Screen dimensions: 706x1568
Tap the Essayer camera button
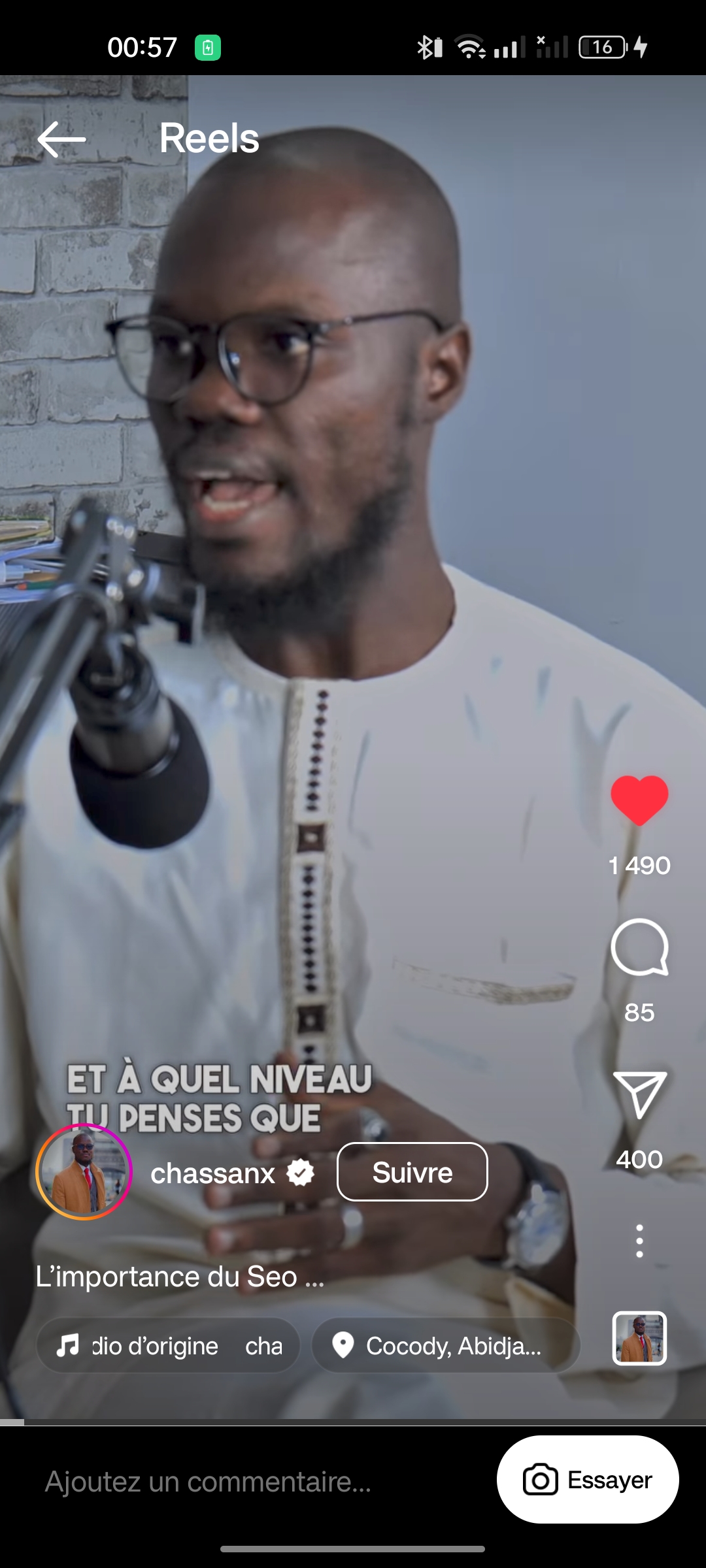588,1480
